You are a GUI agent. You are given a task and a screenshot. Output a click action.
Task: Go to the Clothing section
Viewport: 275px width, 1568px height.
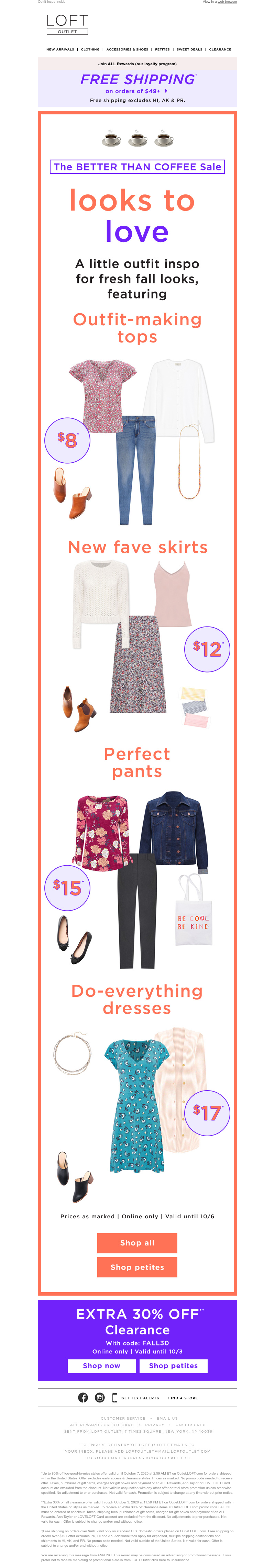(90, 49)
